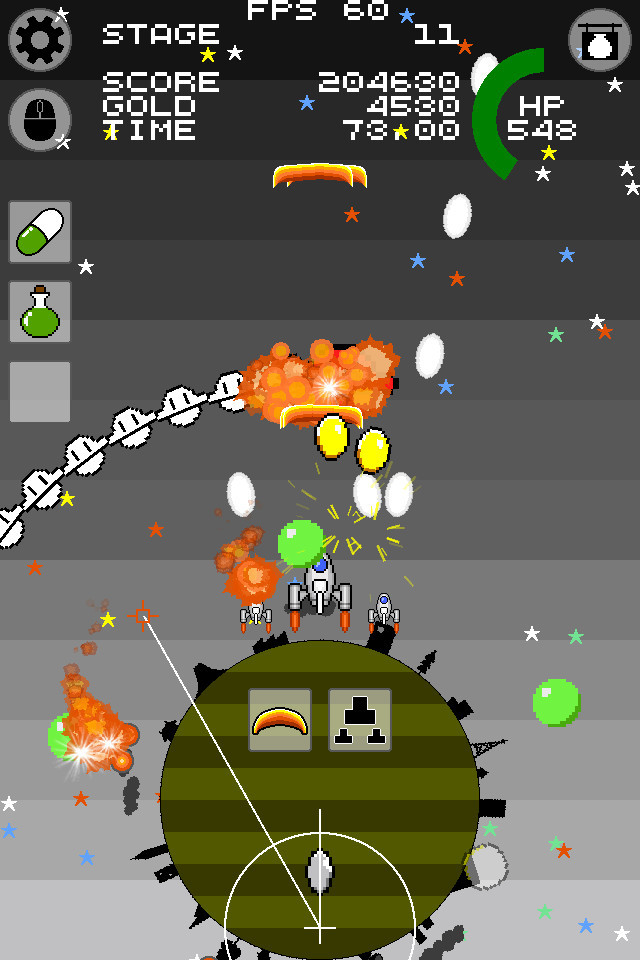Select the arc wave weapon
640x960 pixels.
click(x=280, y=720)
